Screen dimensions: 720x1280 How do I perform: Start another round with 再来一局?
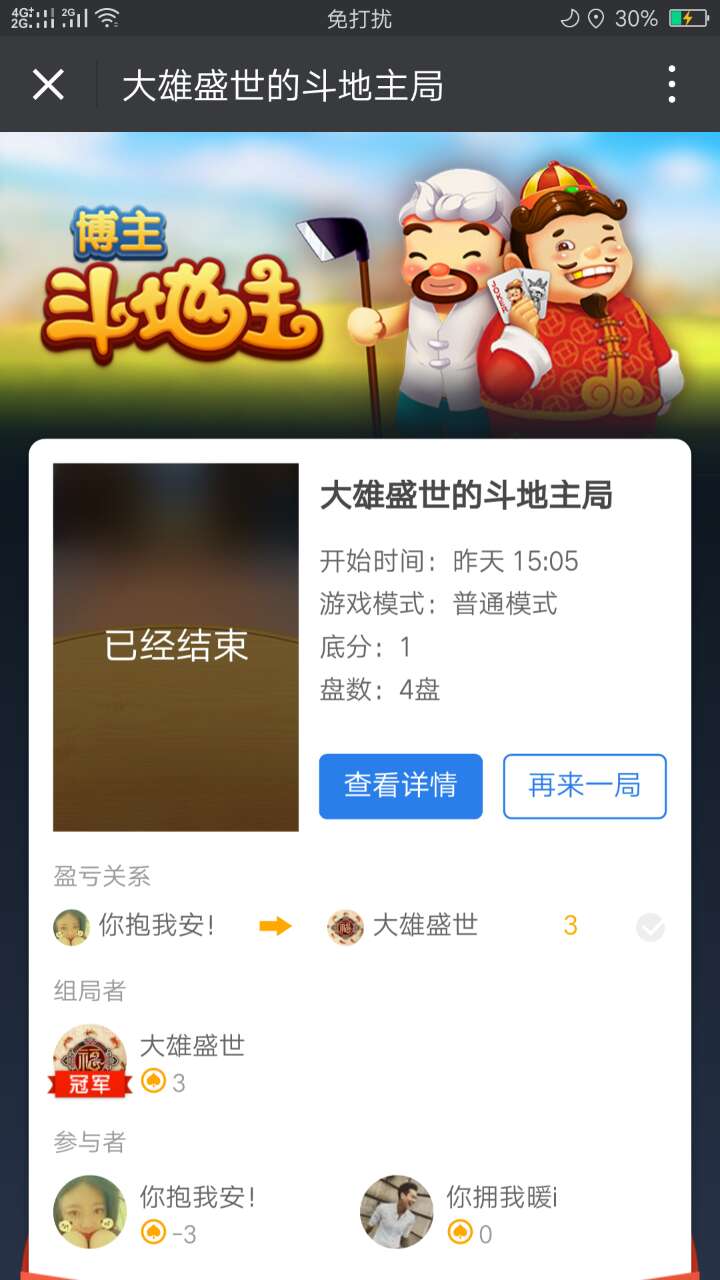584,786
